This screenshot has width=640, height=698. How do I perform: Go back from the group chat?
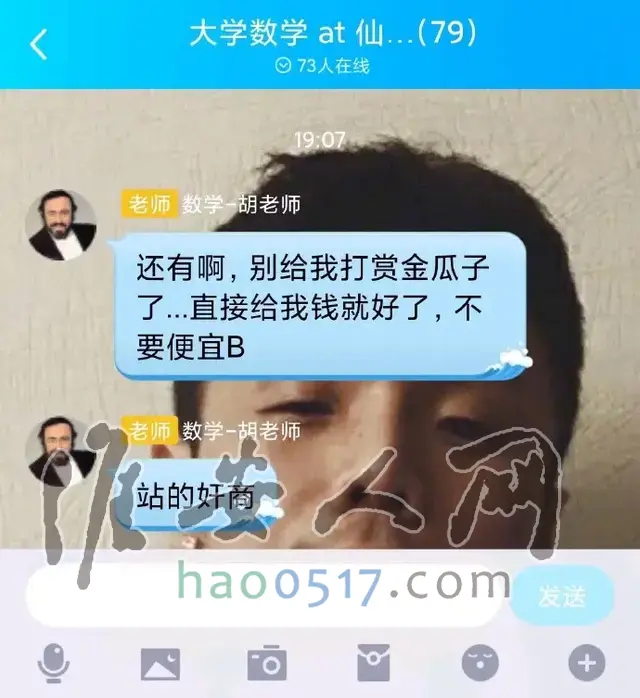click(39, 44)
